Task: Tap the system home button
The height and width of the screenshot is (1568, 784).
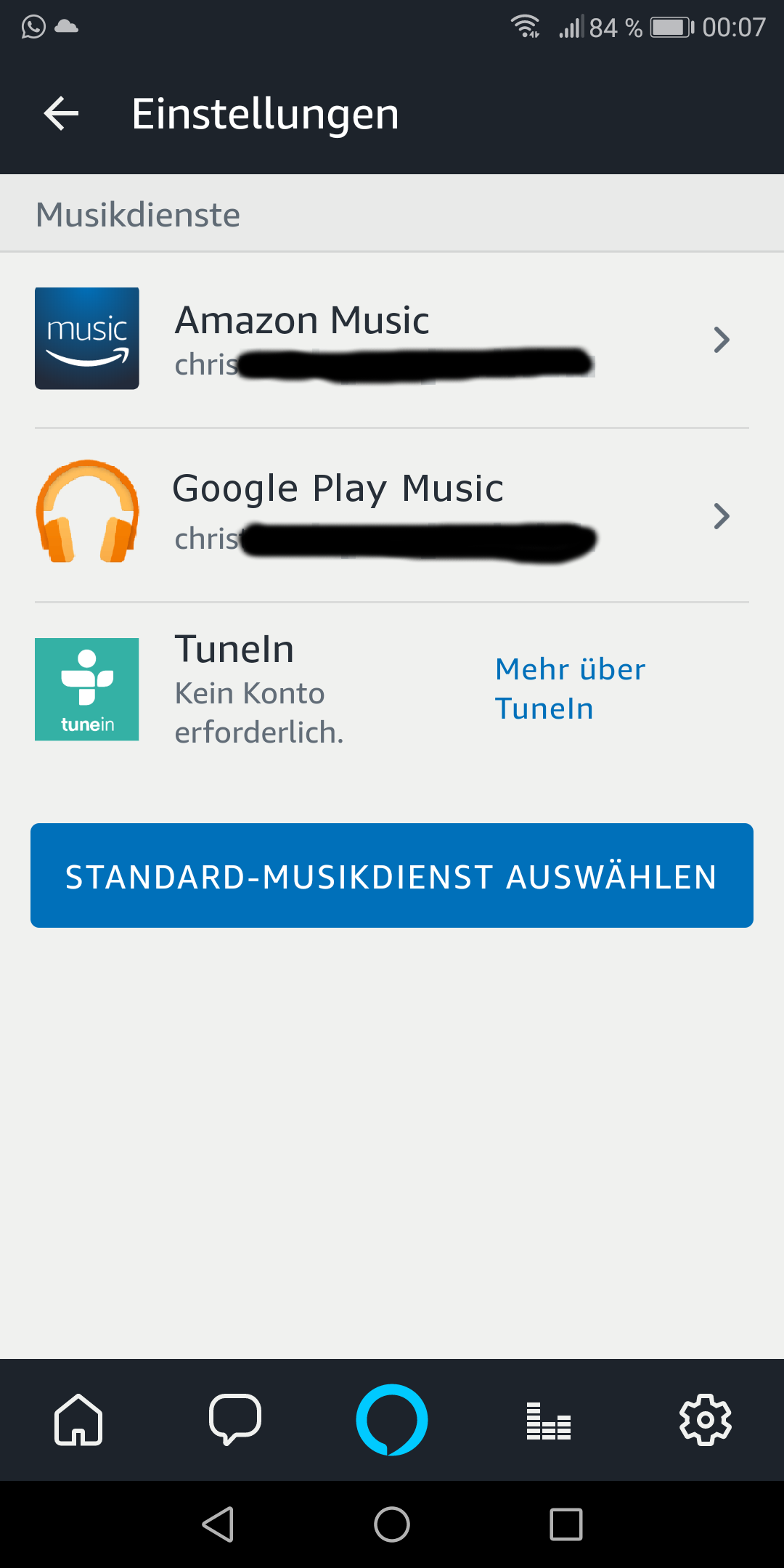Action: point(392,1524)
